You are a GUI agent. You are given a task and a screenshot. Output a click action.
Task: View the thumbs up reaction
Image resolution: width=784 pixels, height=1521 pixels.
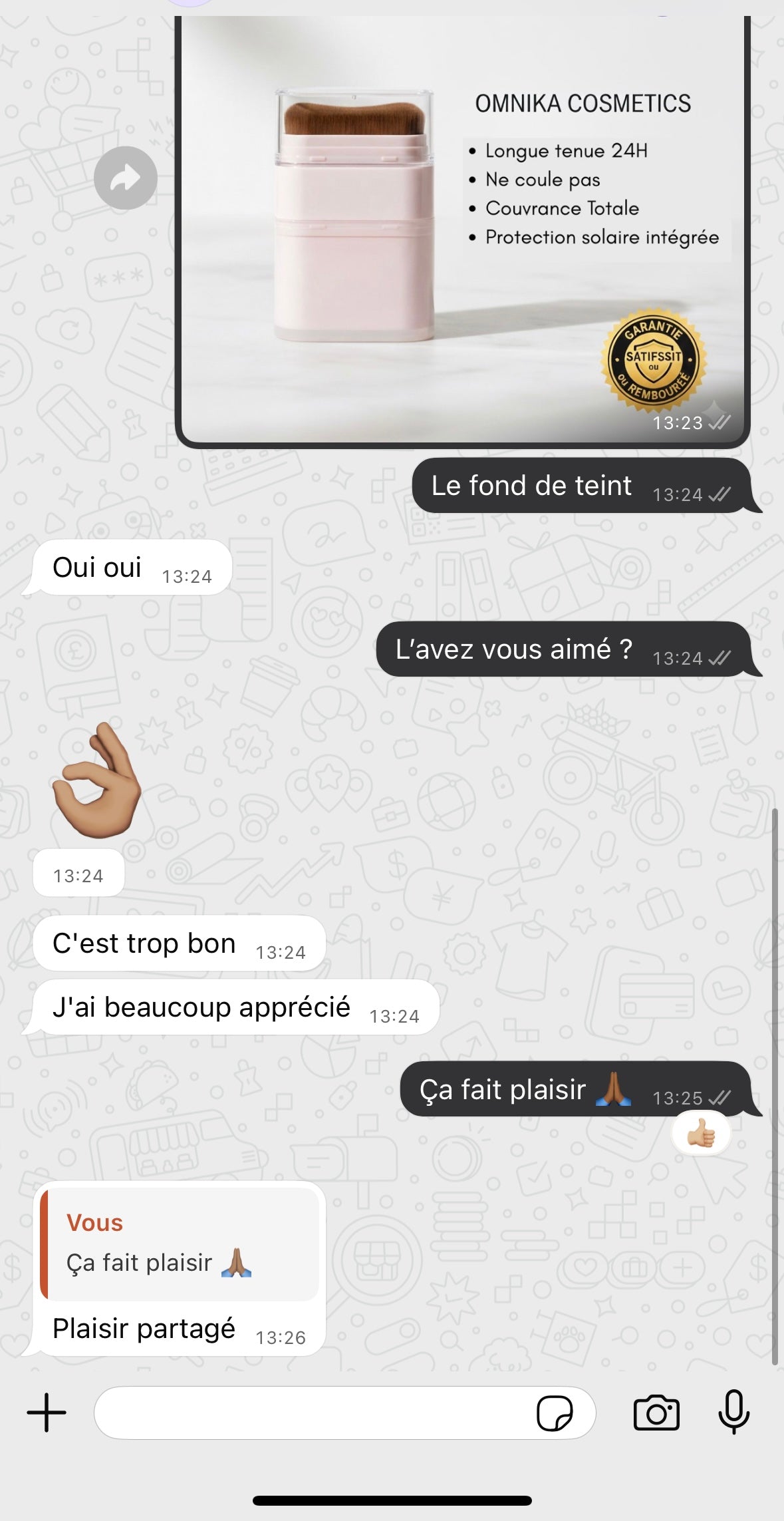(701, 1133)
